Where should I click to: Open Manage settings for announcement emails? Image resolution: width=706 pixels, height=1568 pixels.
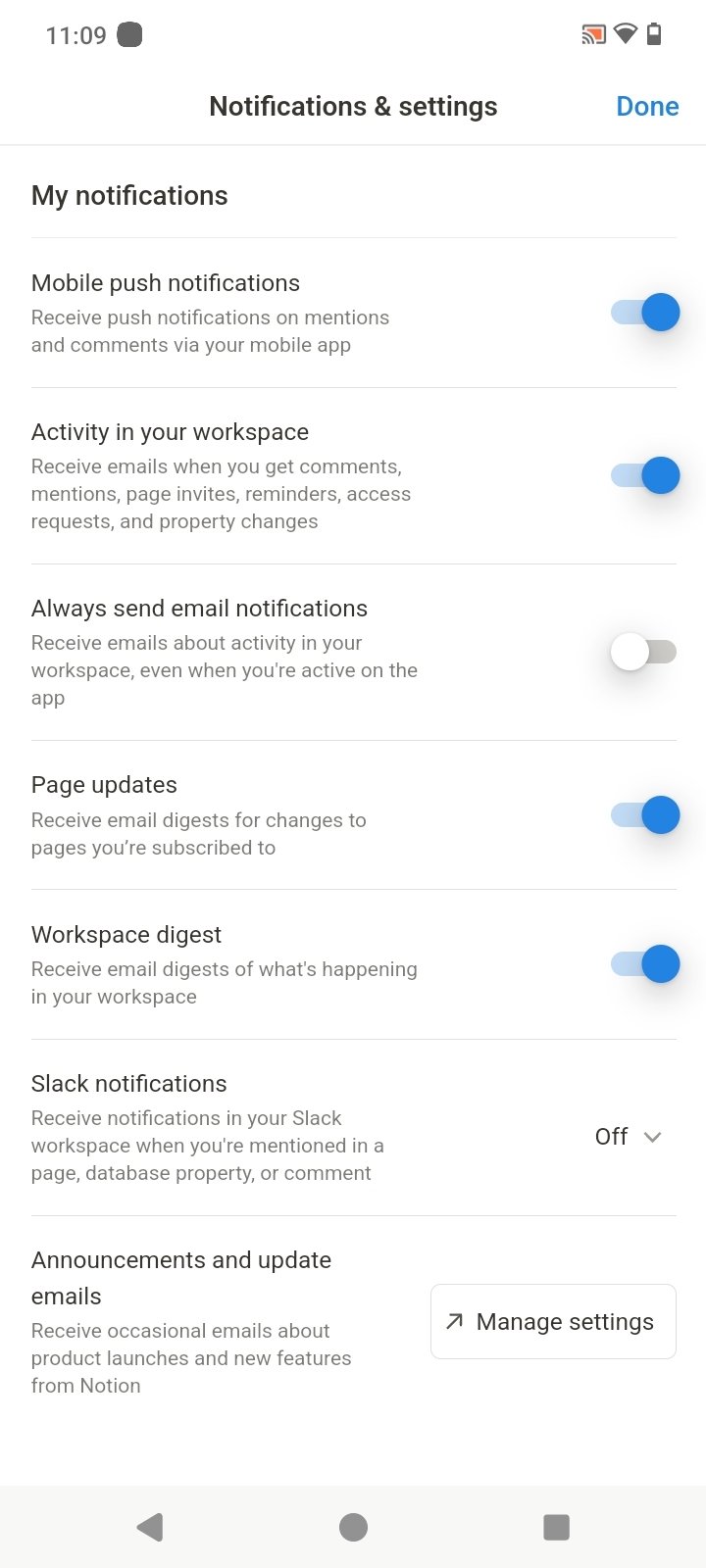point(553,1322)
